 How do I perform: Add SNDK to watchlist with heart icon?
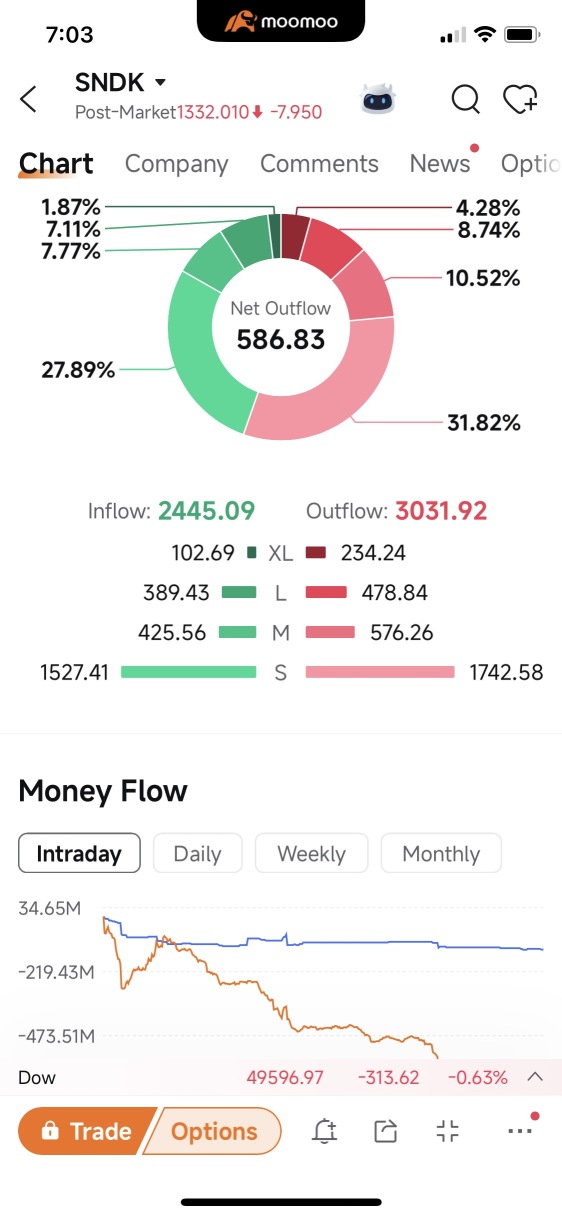click(520, 99)
